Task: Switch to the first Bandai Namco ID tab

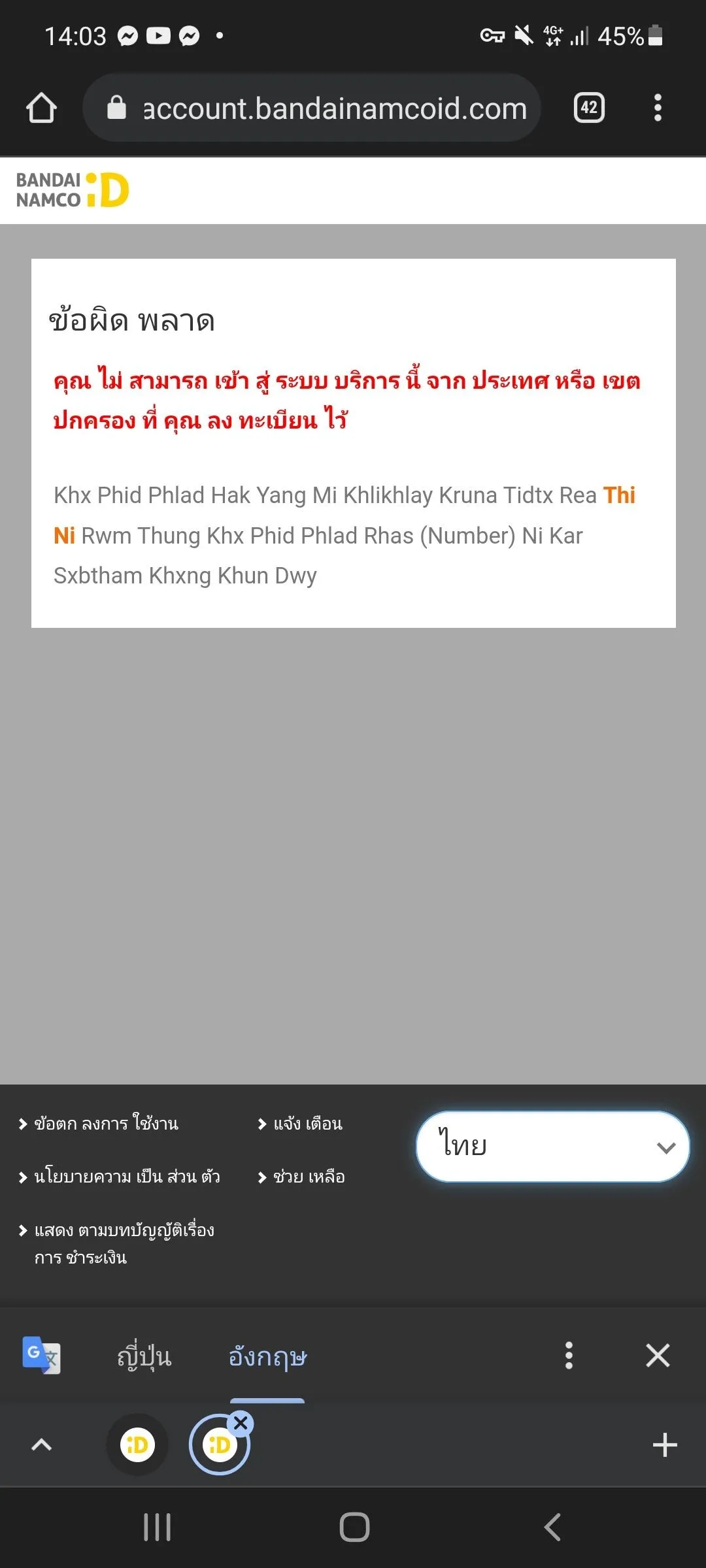Action: pos(137,1445)
